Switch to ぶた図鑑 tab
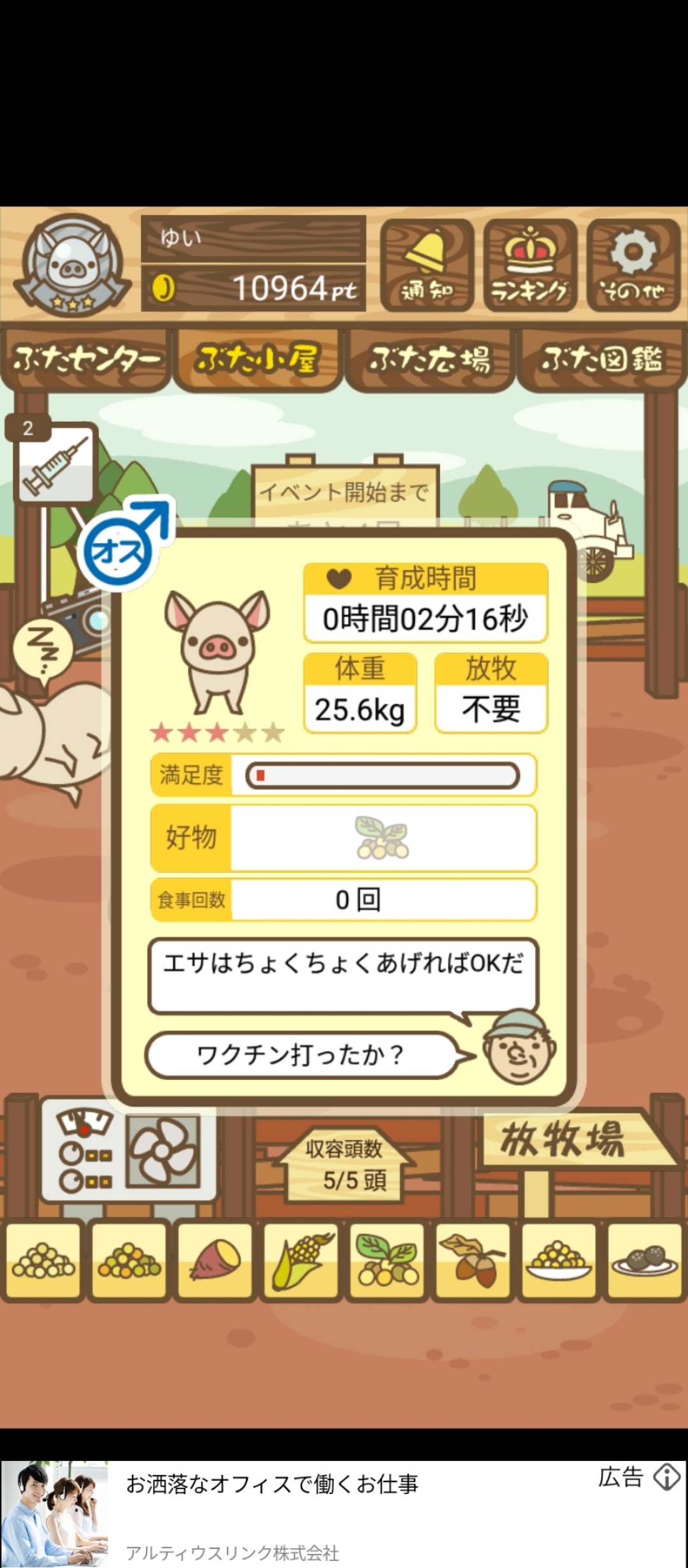The image size is (688, 1568). (x=602, y=359)
